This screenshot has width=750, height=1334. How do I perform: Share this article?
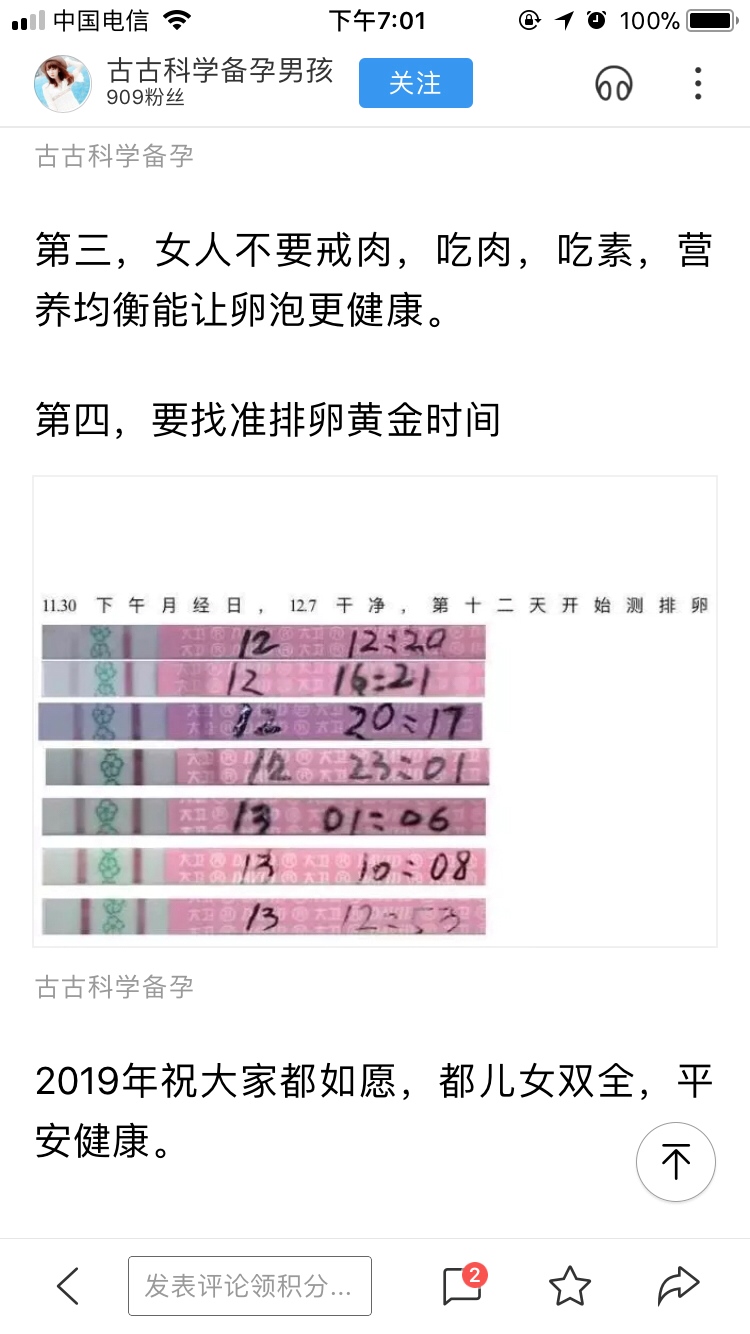coord(677,1286)
